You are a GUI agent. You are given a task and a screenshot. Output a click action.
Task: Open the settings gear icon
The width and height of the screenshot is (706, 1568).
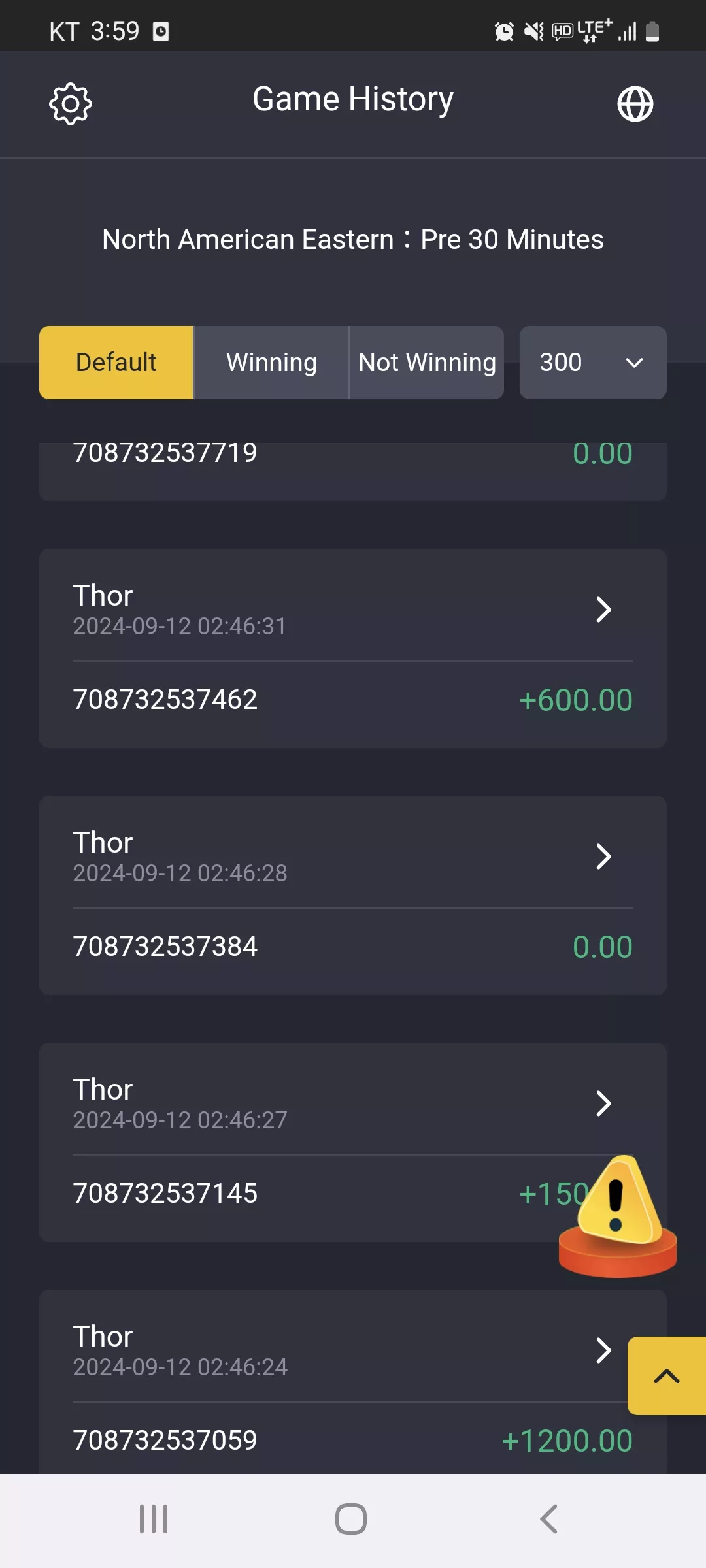pos(71,104)
